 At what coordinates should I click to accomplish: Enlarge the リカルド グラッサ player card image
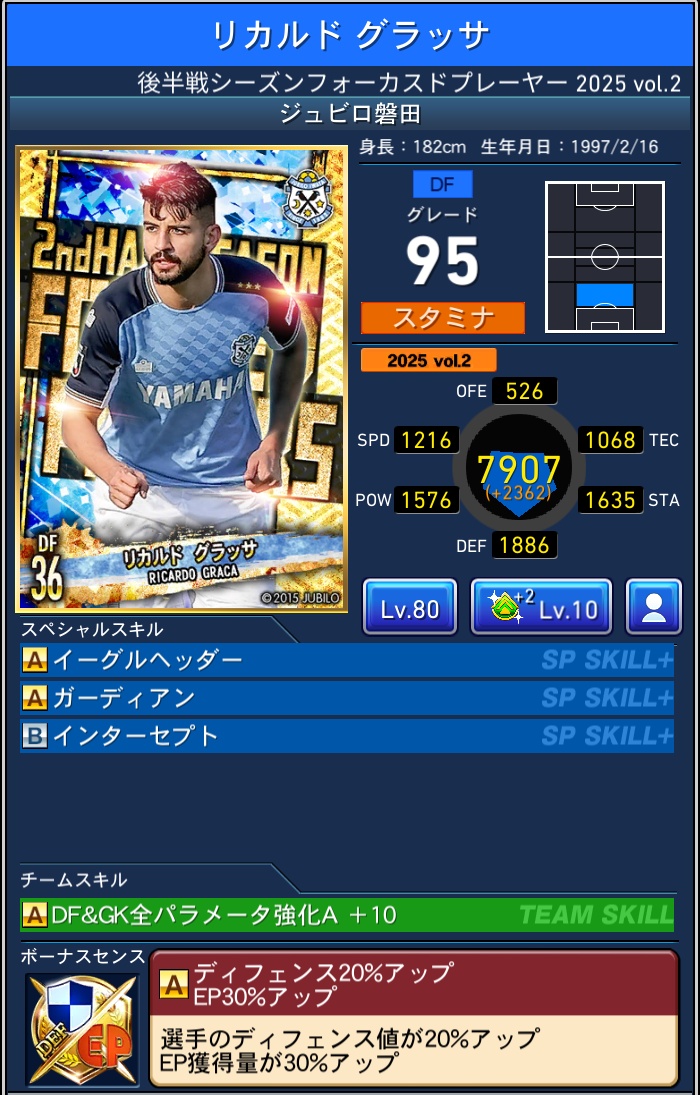(x=181, y=379)
